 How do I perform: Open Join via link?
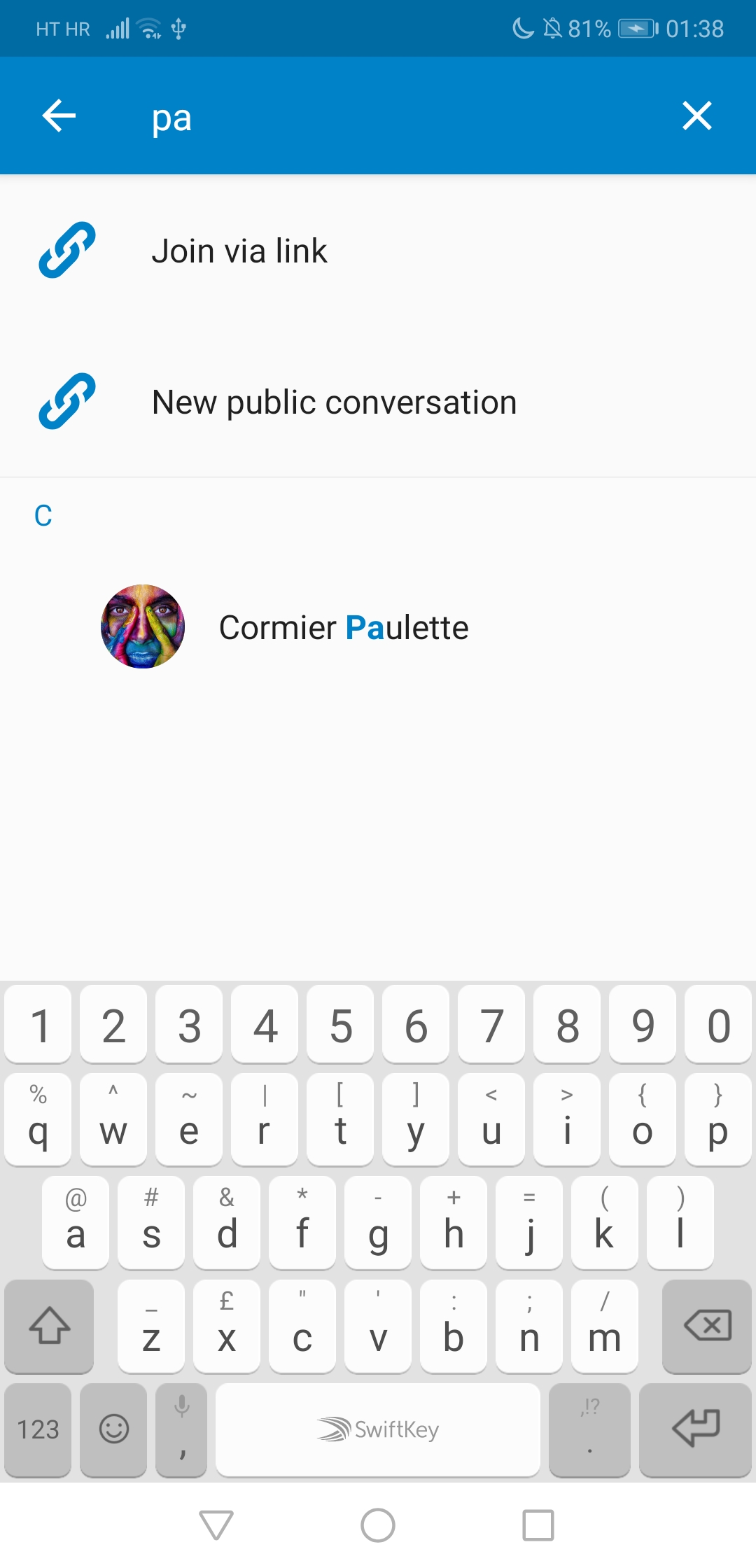pos(378,251)
